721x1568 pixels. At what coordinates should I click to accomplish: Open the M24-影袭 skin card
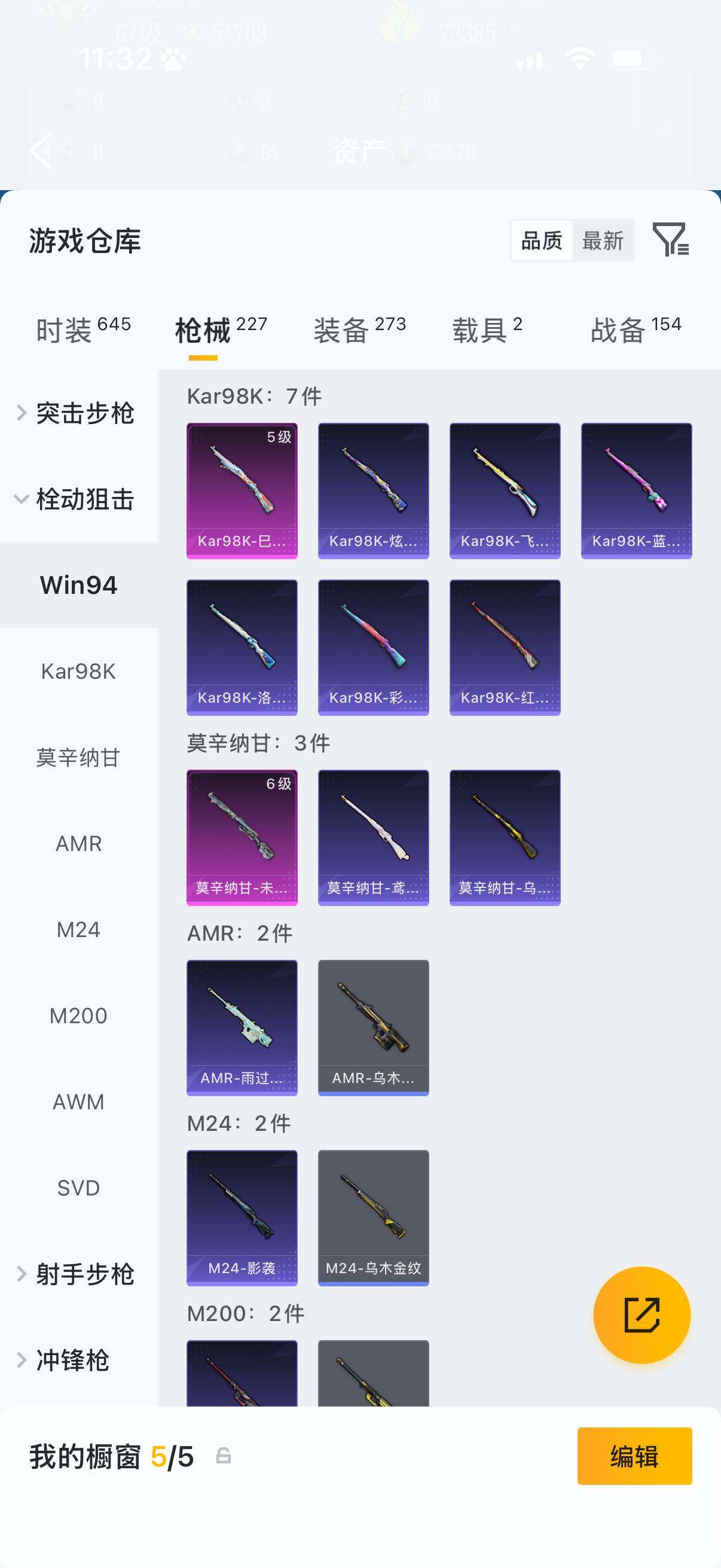click(x=242, y=1219)
